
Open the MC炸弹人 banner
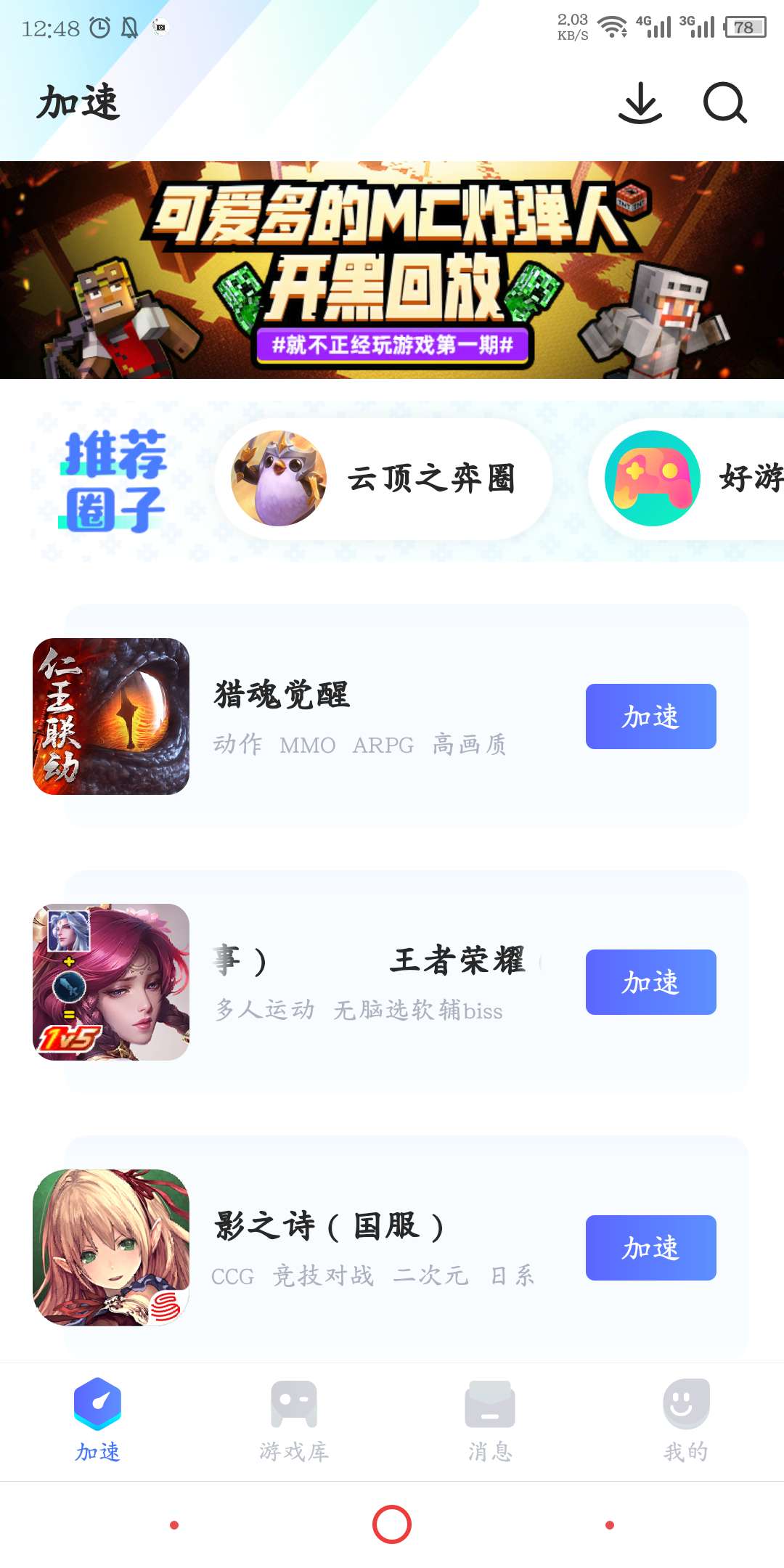(392, 270)
